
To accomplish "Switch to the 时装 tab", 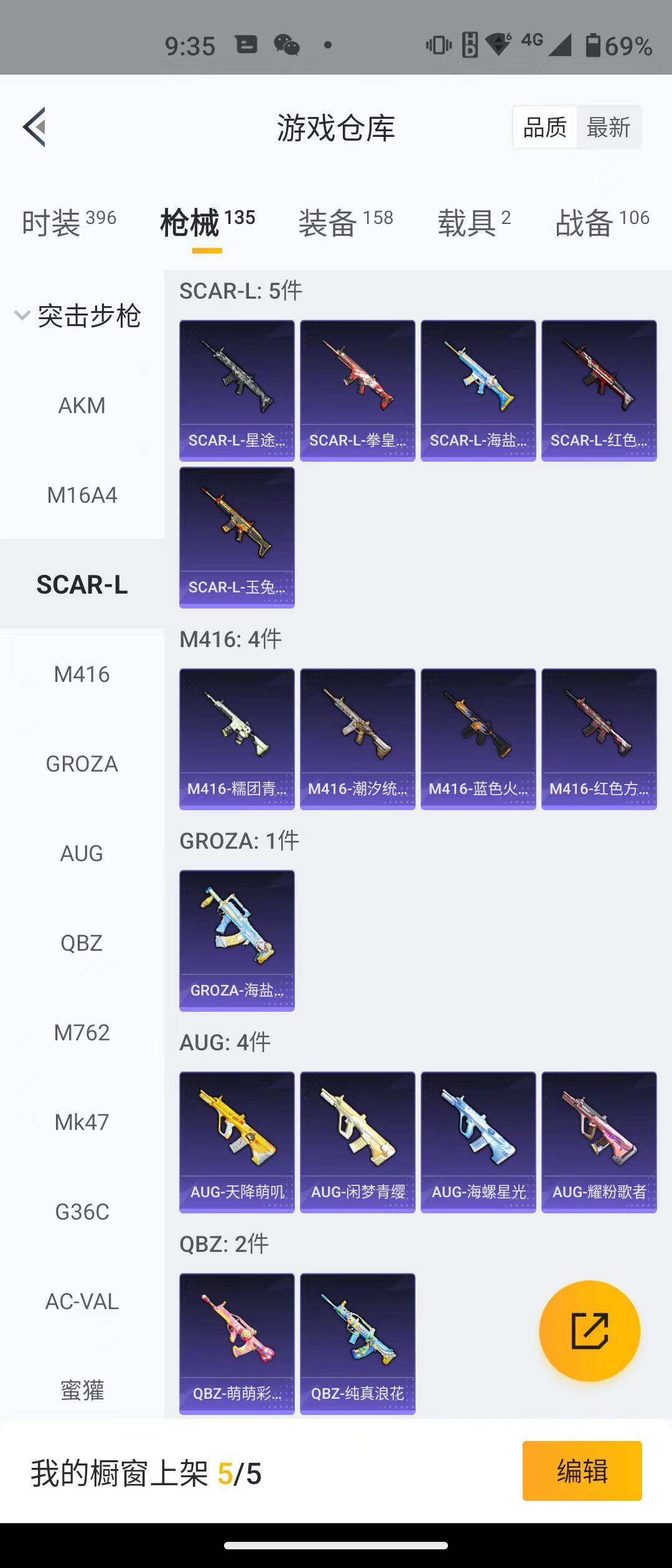I will (68, 222).
